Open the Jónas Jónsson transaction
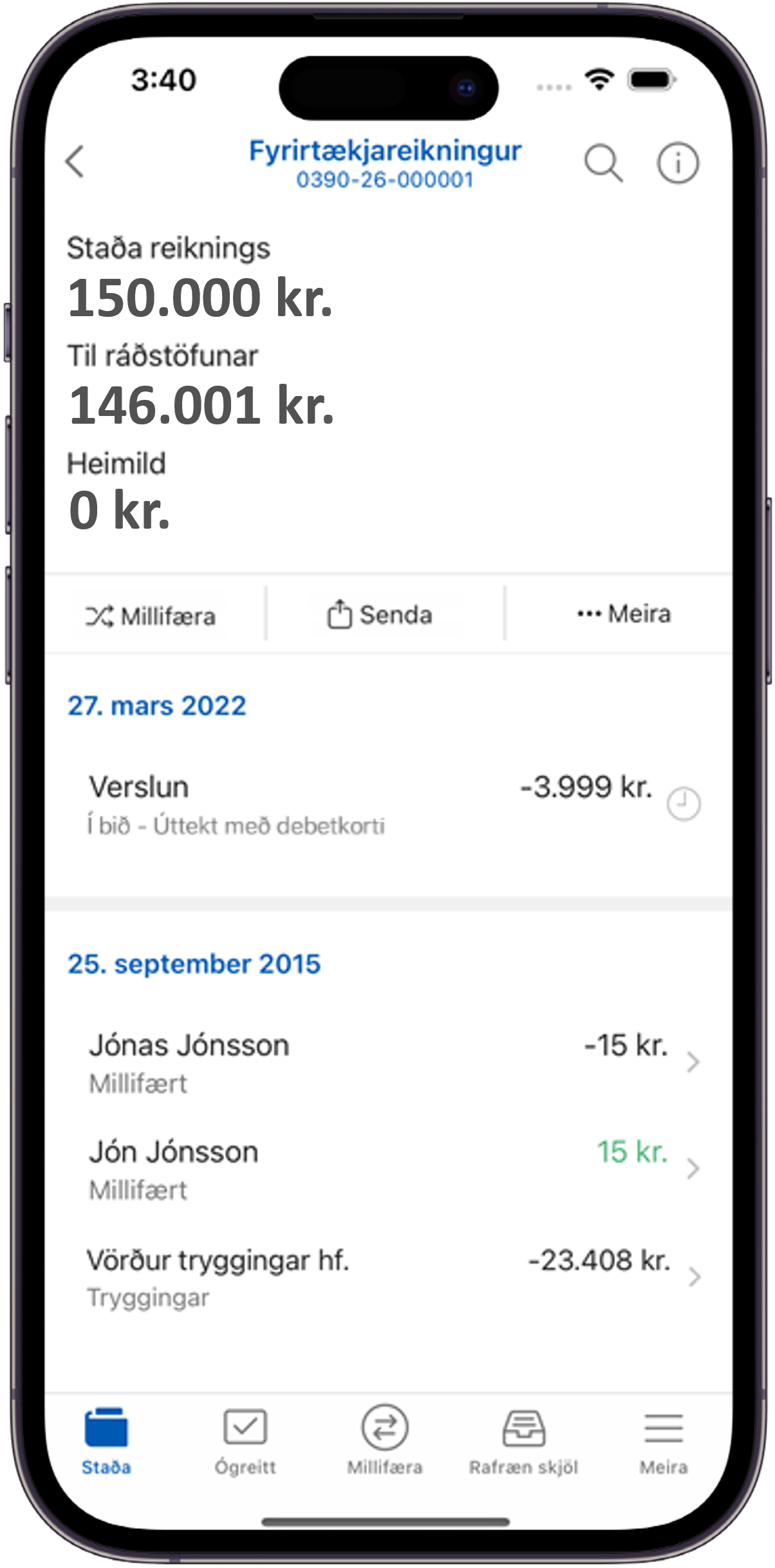775x1568 pixels. (x=388, y=1063)
